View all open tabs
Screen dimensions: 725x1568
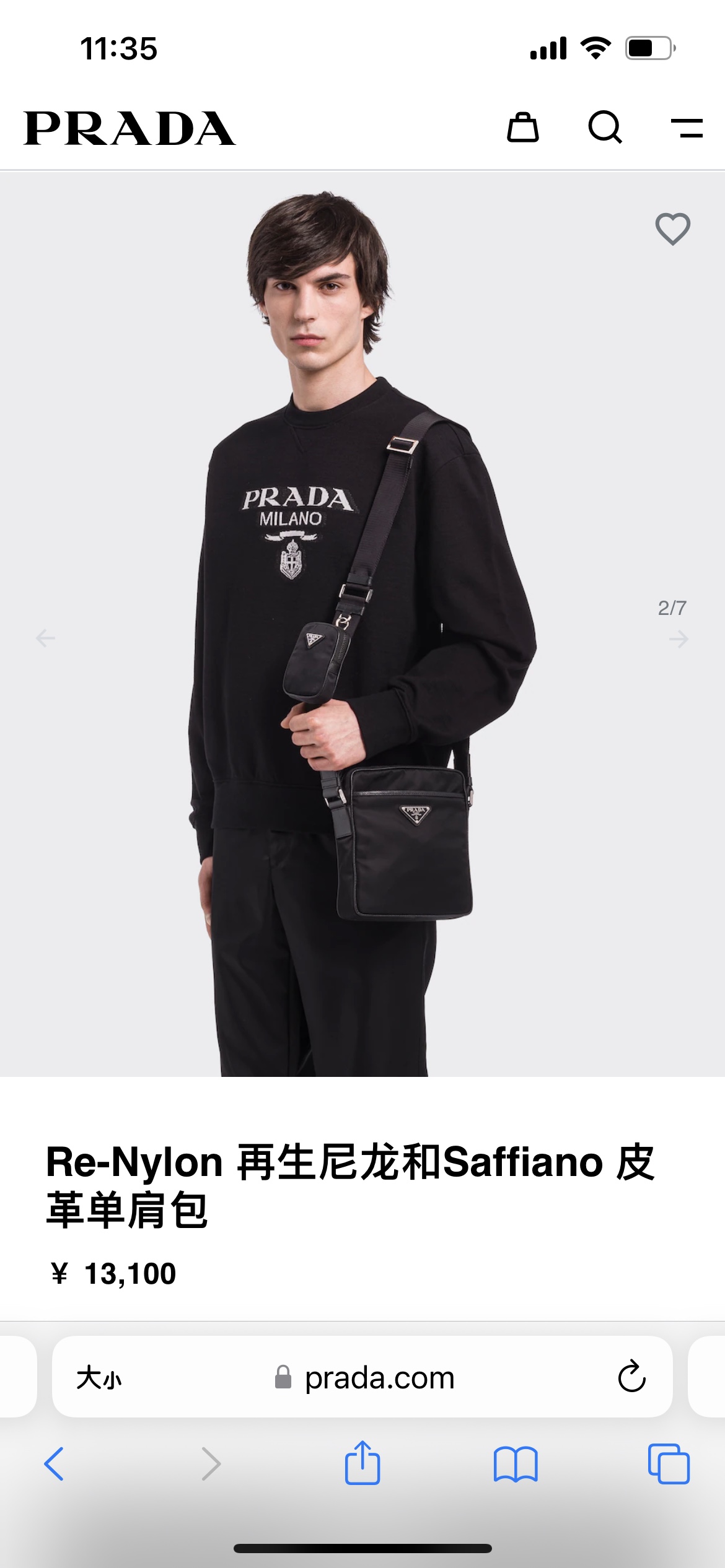tap(669, 1464)
